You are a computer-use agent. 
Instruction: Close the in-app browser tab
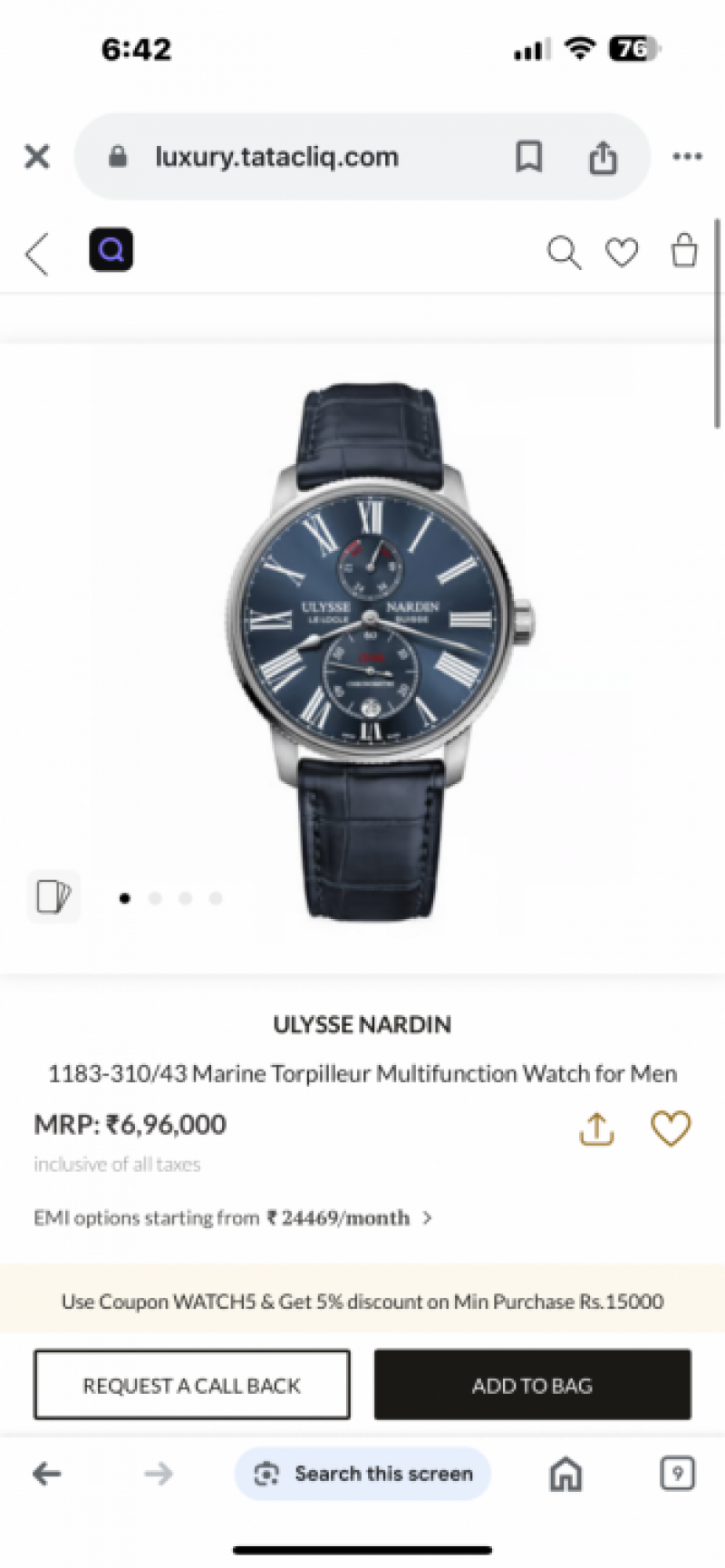[37, 157]
